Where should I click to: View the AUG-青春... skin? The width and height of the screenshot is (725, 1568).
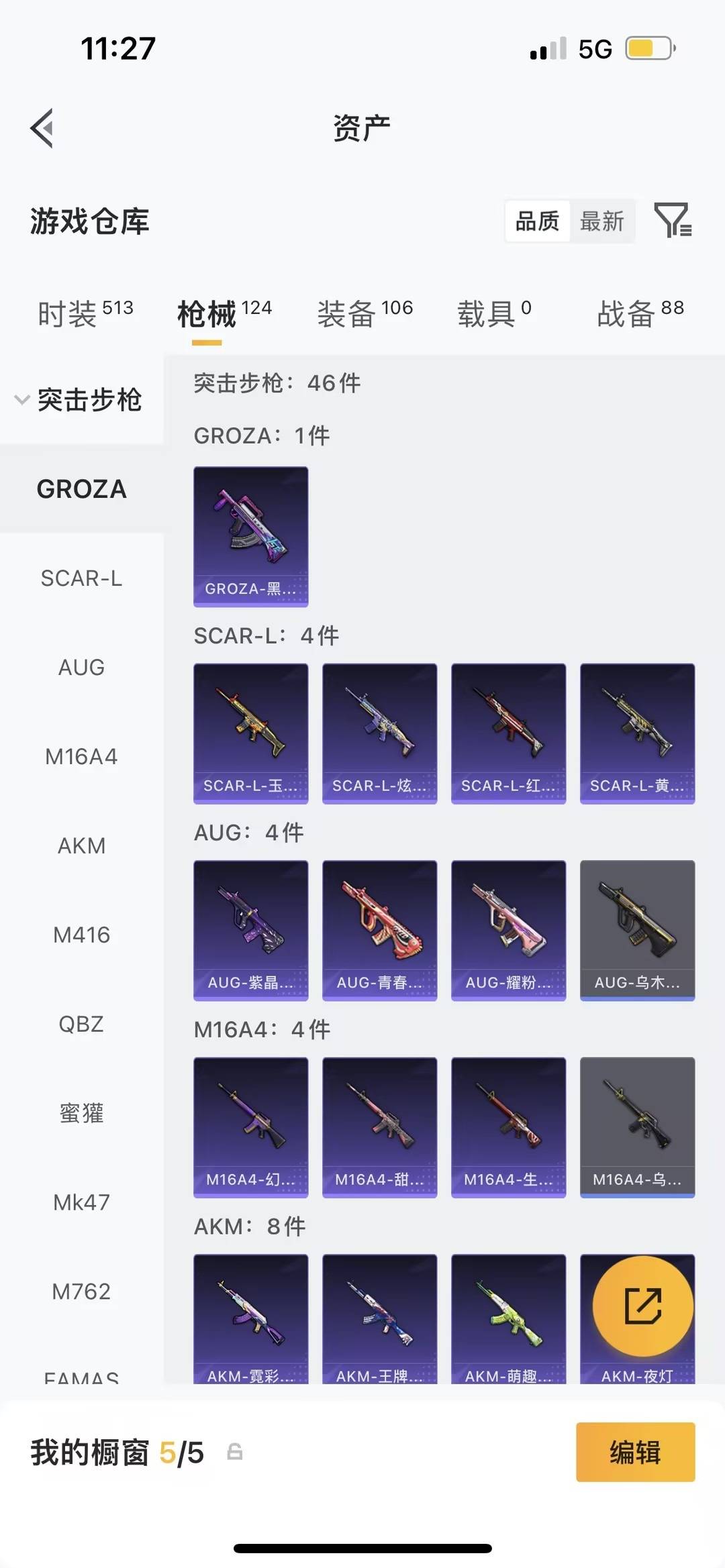point(379,930)
